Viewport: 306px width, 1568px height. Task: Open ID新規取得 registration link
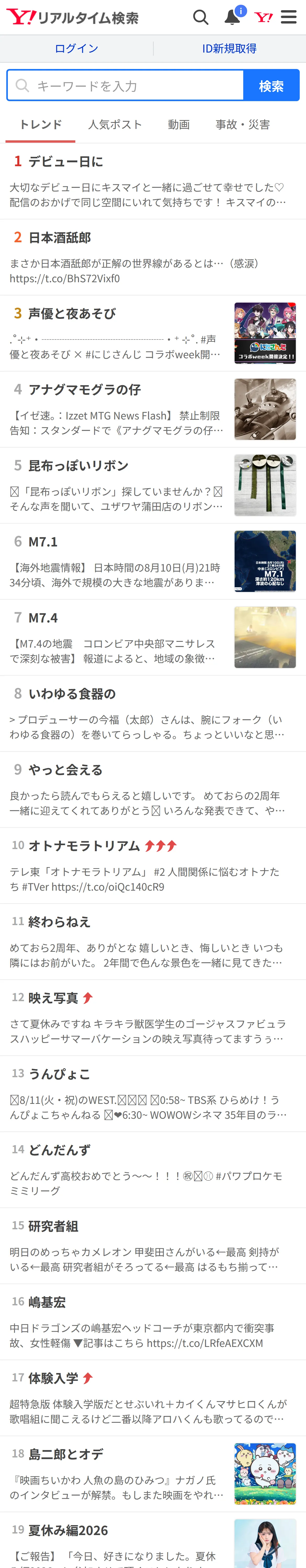coord(229,49)
